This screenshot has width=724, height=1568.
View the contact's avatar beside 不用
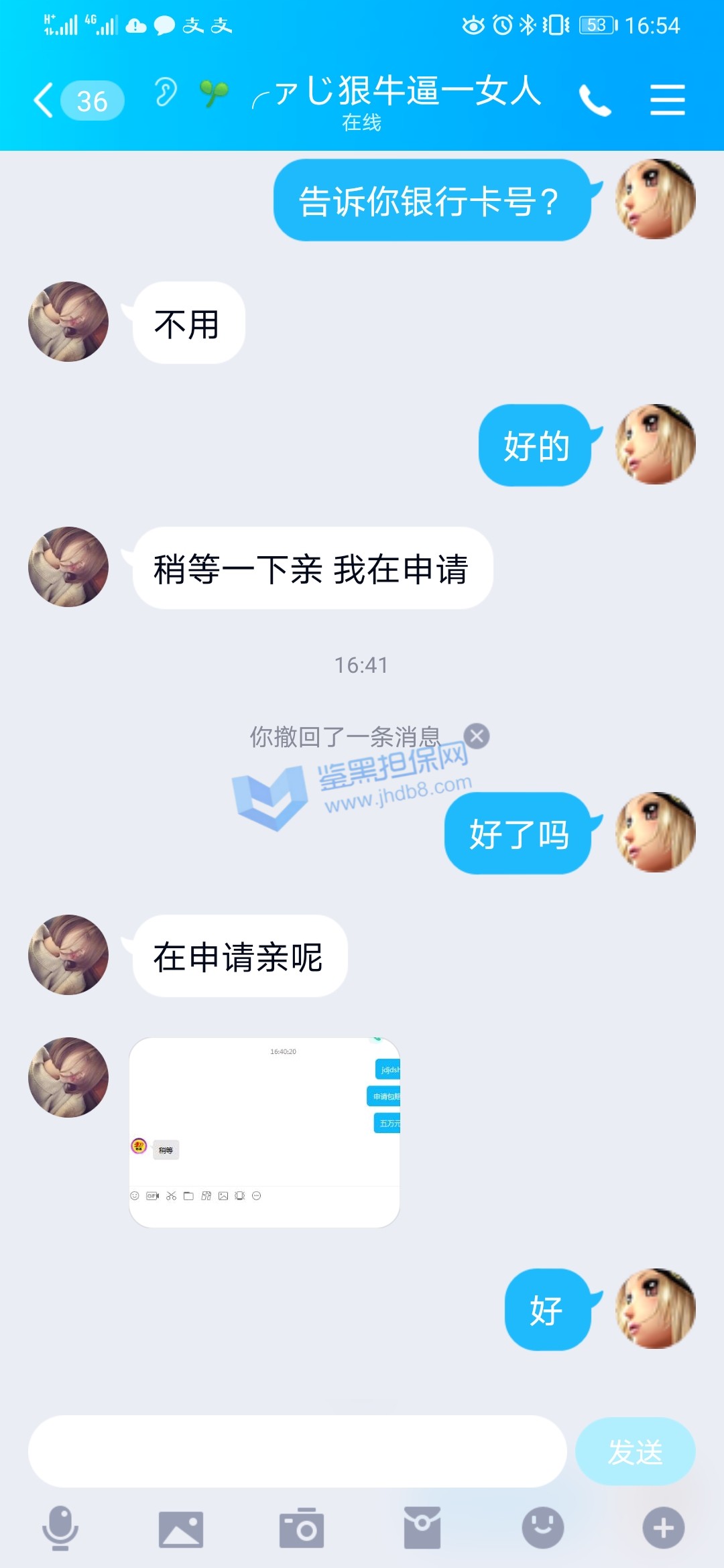coord(68,322)
